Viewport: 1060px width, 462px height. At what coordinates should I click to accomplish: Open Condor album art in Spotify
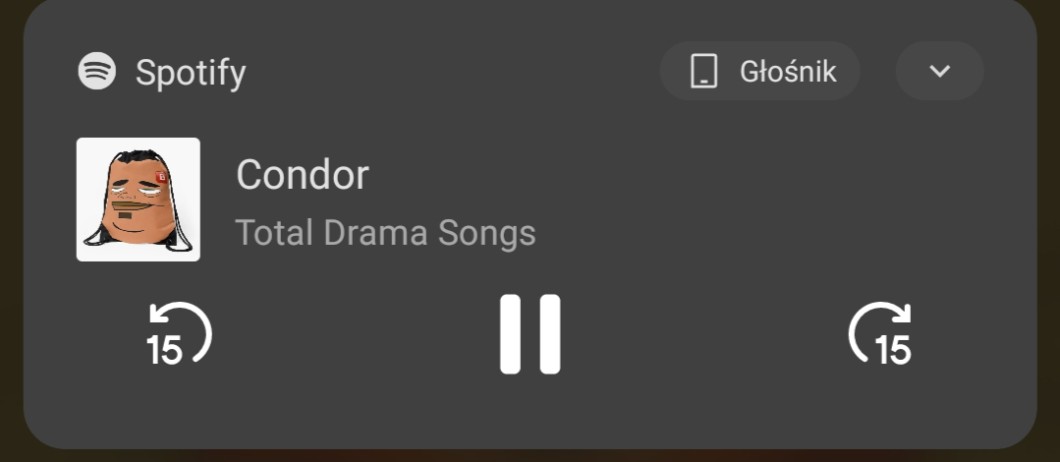coord(138,199)
